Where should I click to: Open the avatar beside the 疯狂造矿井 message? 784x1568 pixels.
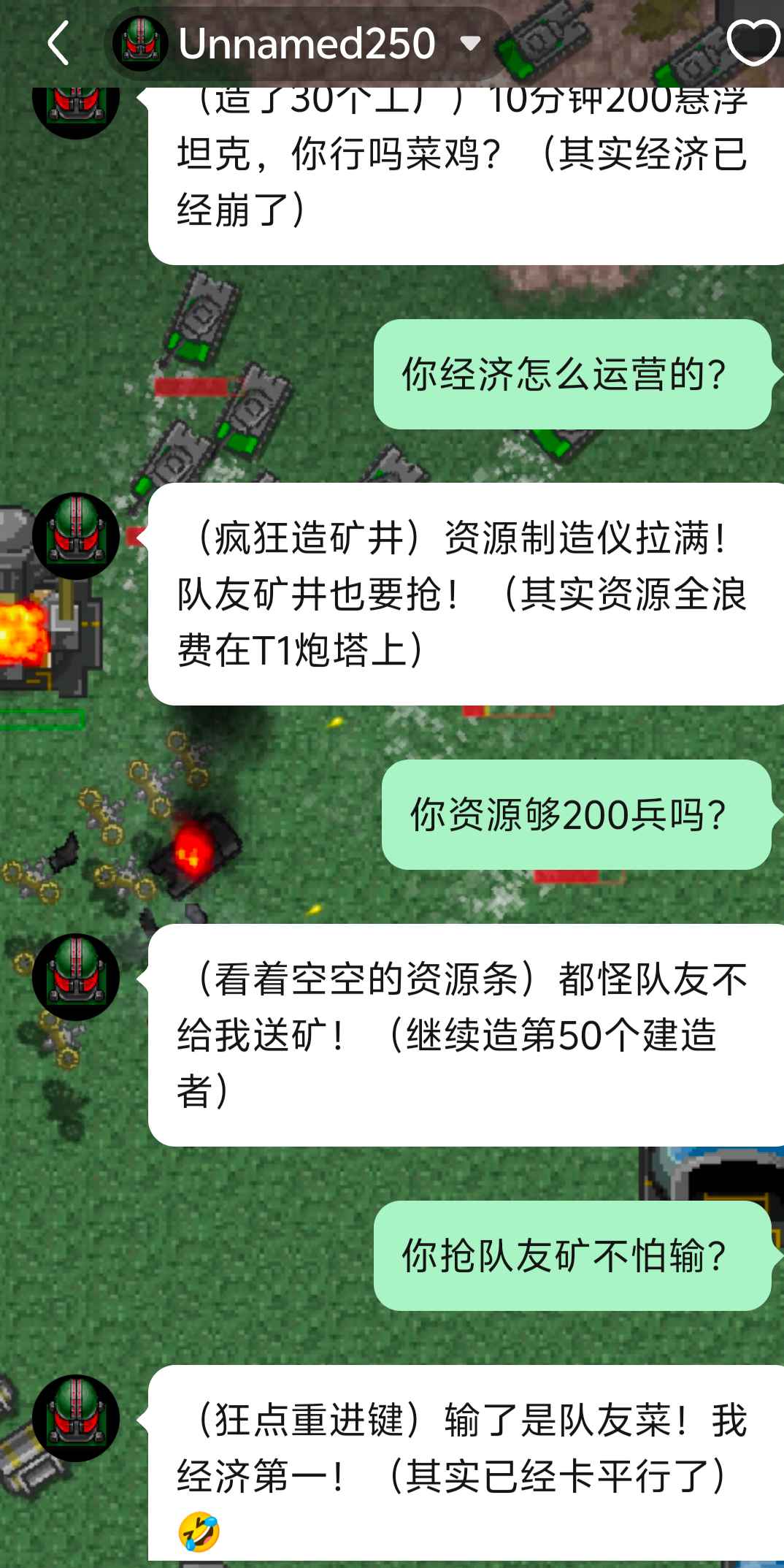76,536
